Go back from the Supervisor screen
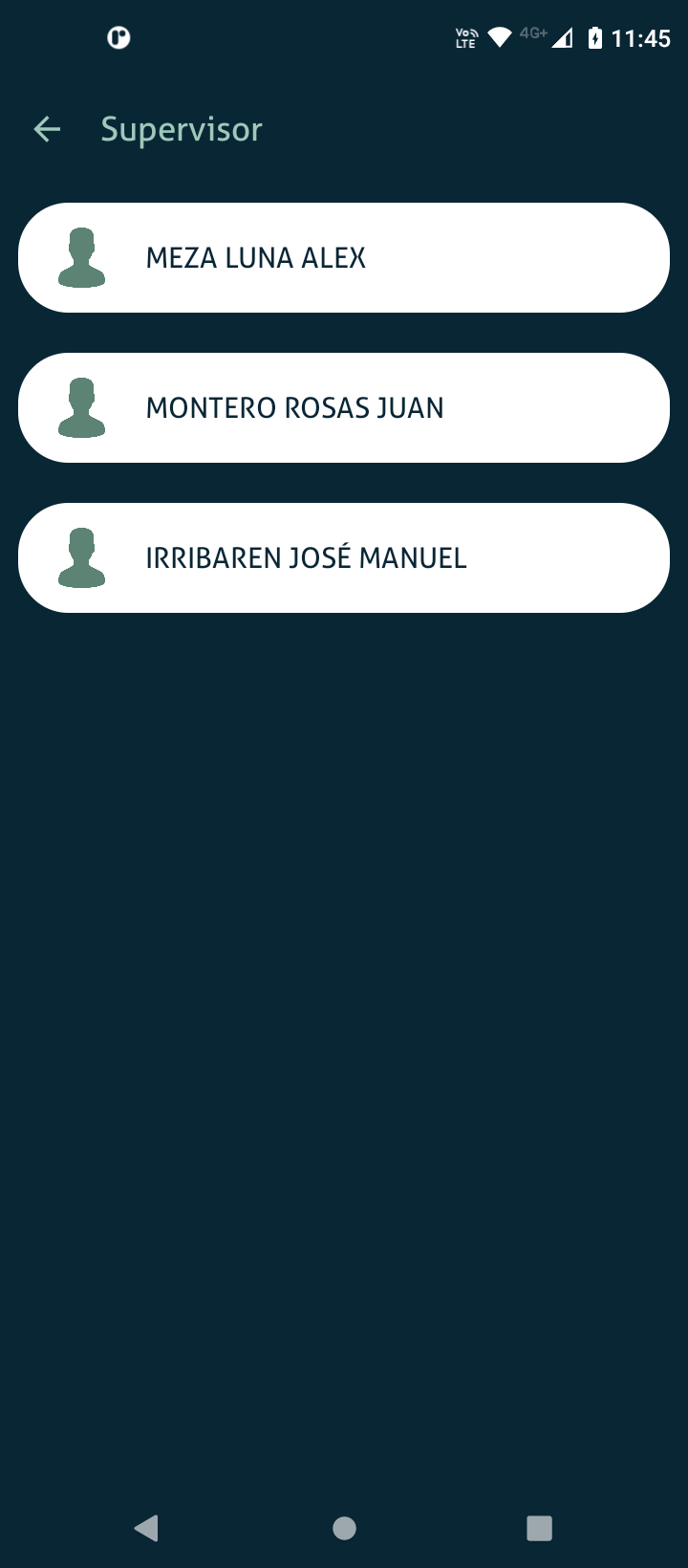Viewport: 688px width, 1568px height. click(47, 129)
